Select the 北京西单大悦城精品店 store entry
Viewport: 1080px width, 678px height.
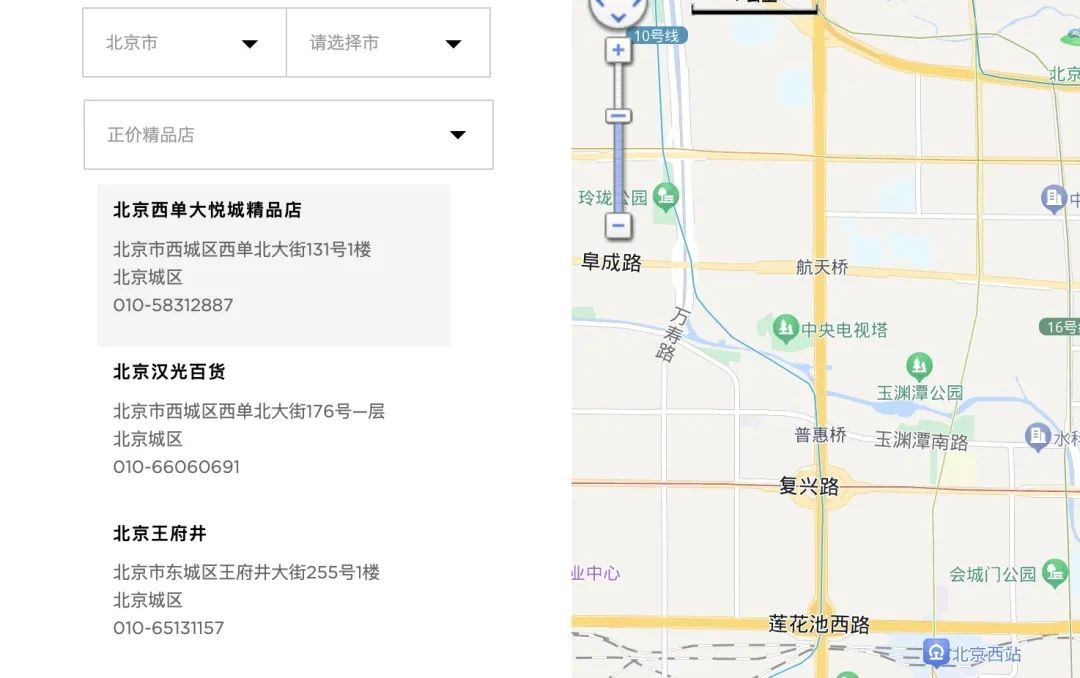pos(273,265)
